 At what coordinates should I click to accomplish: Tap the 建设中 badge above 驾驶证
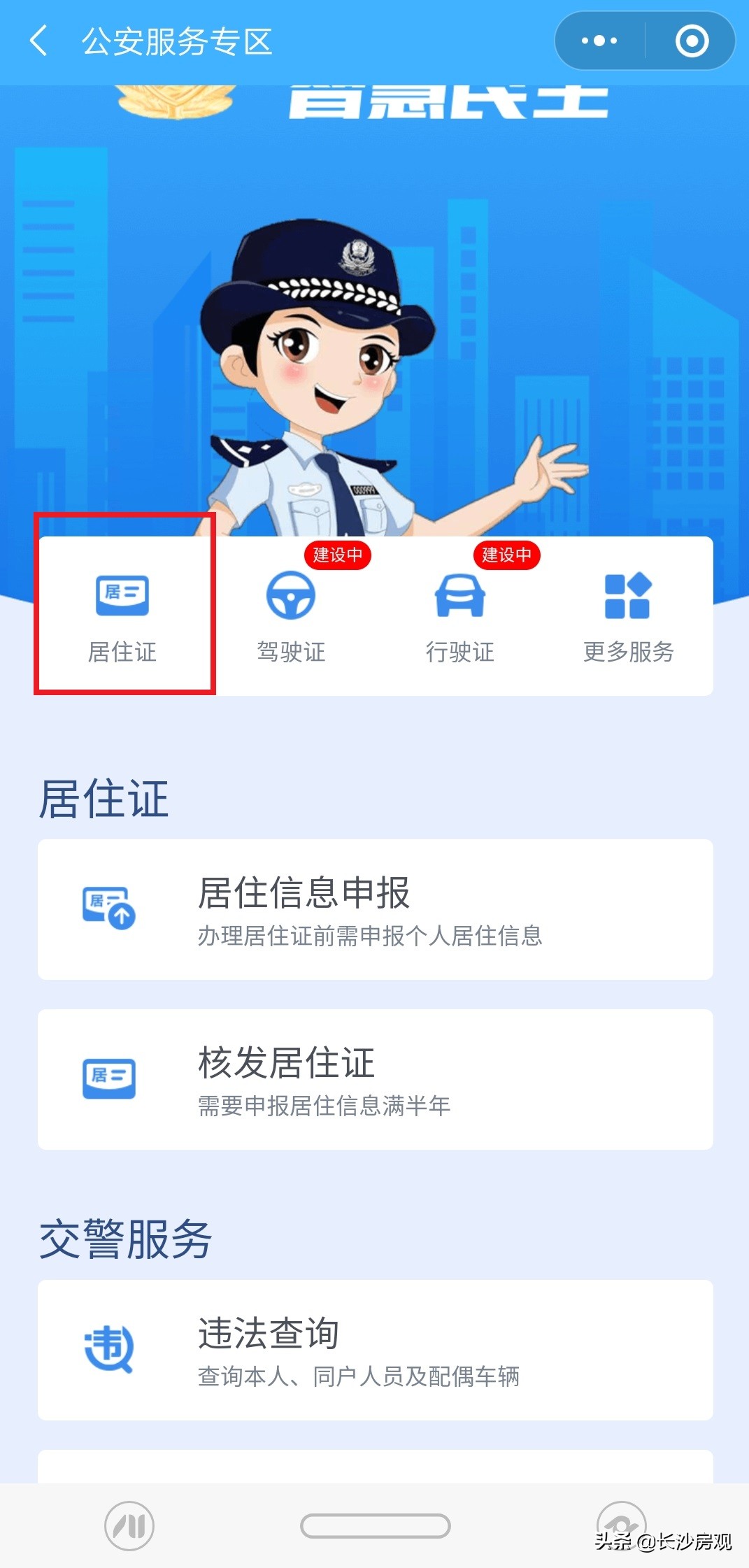pyautogui.click(x=338, y=557)
